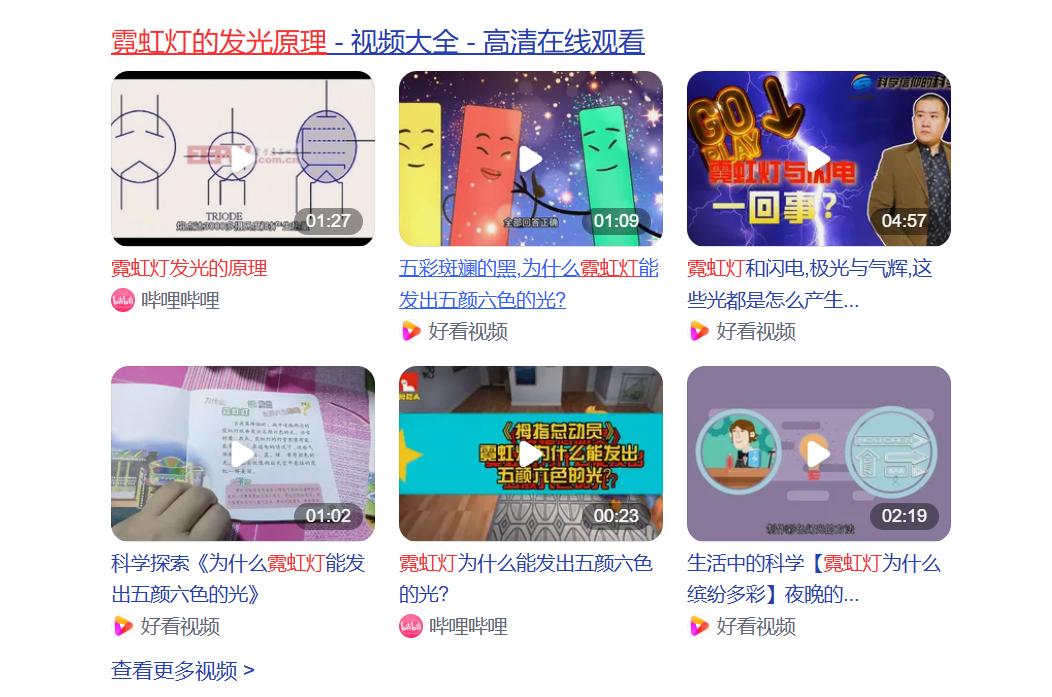
Task: Tap 查看更多视频 to see more videos
Action: [182, 670]
